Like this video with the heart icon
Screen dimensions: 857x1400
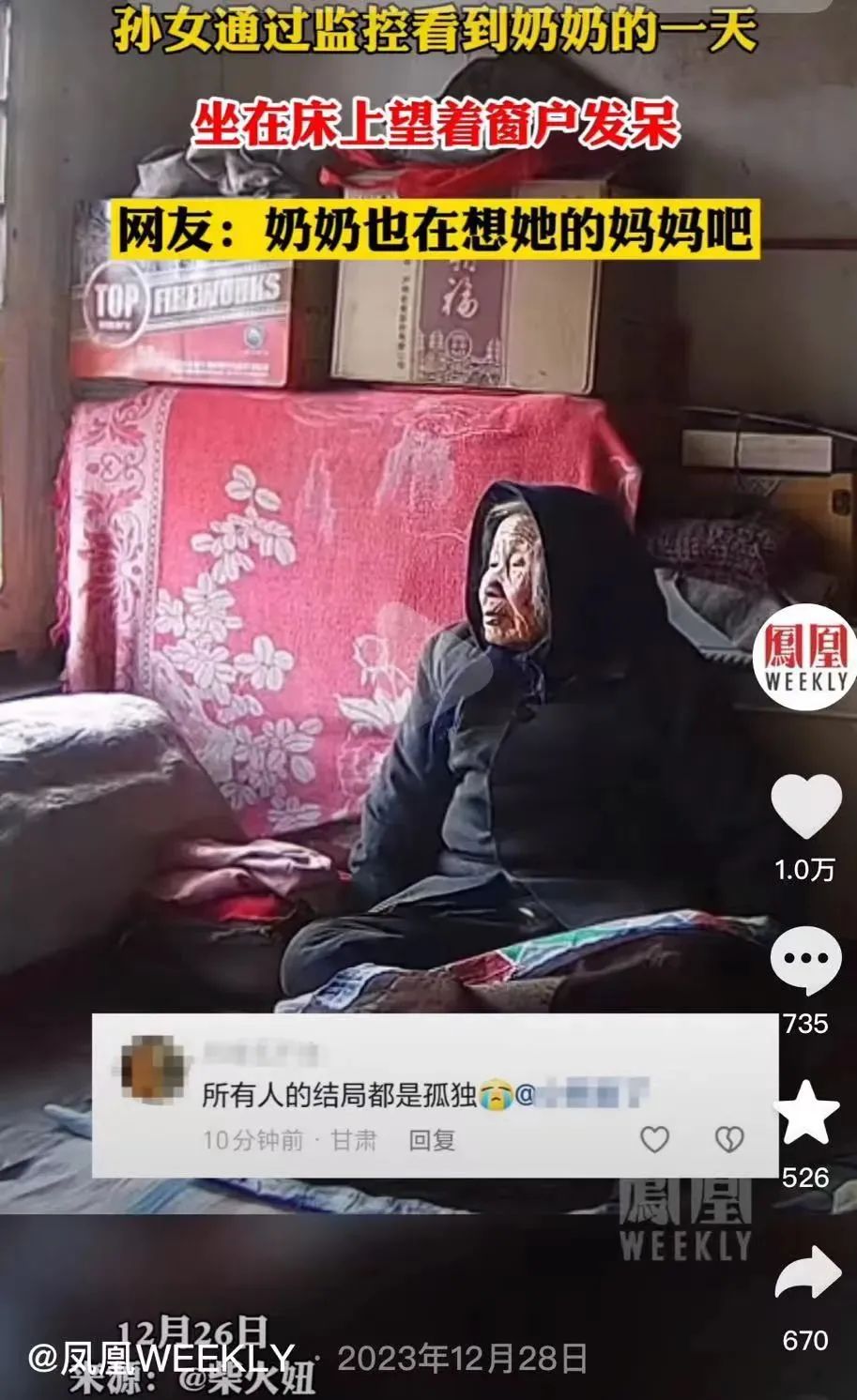coord(806,807)
